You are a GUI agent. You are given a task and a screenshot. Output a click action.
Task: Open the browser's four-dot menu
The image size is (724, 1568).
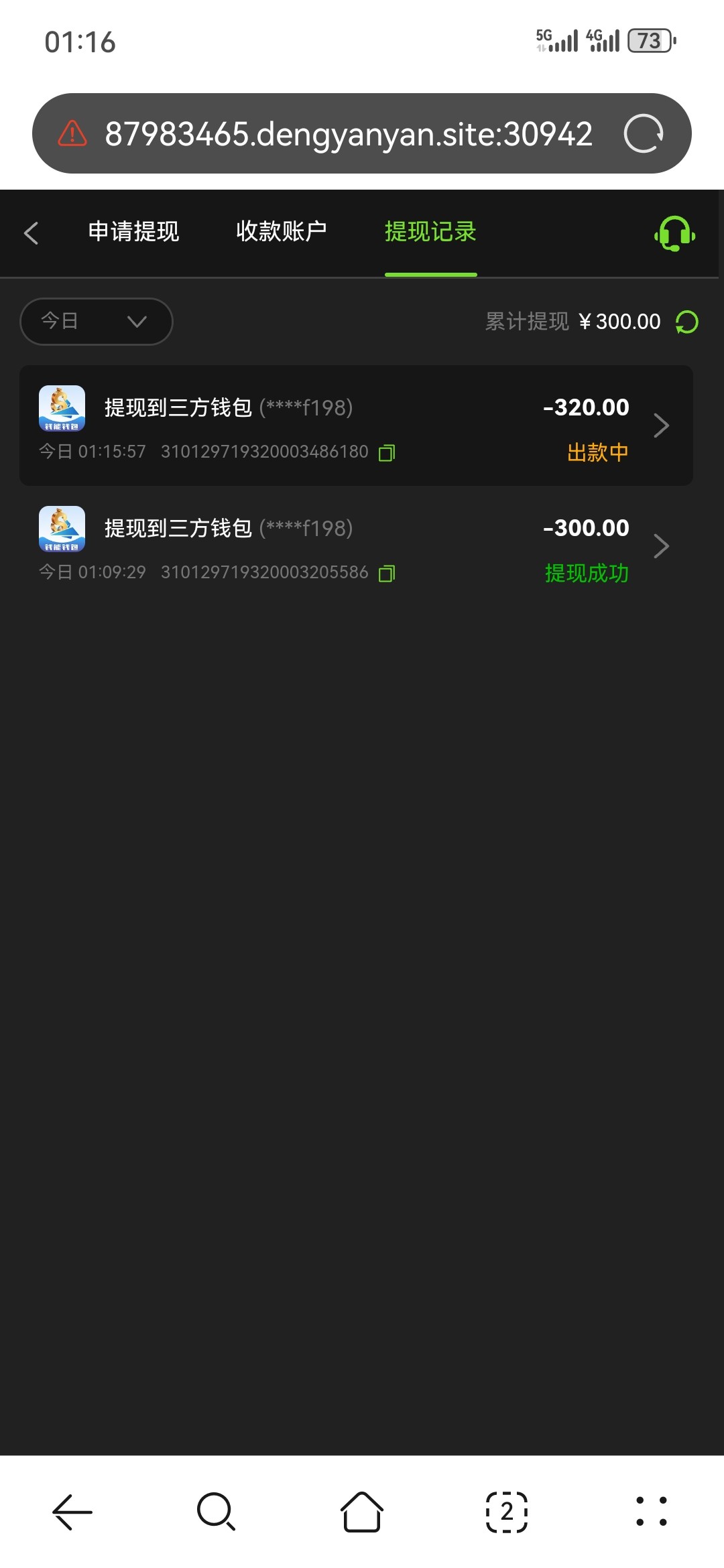652,1512
